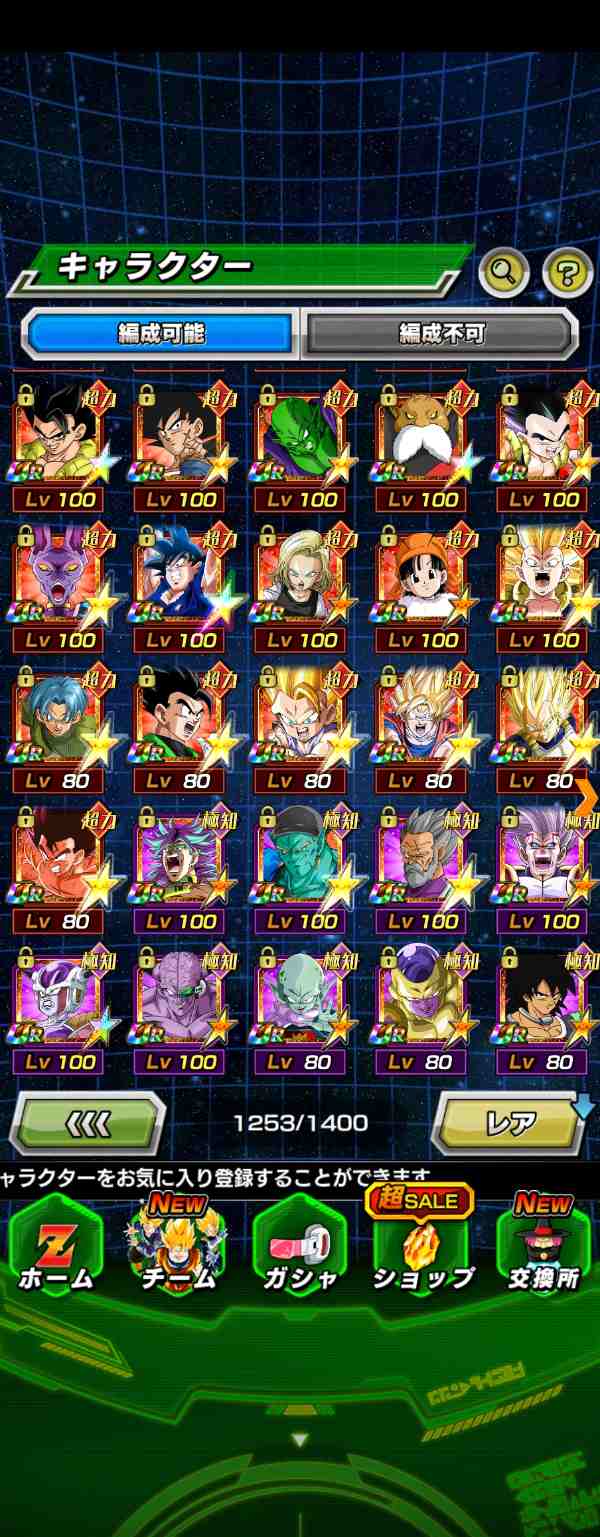Tap the orange next-page arrow
Screen dimensions: 600x1537
pos(588,792)
